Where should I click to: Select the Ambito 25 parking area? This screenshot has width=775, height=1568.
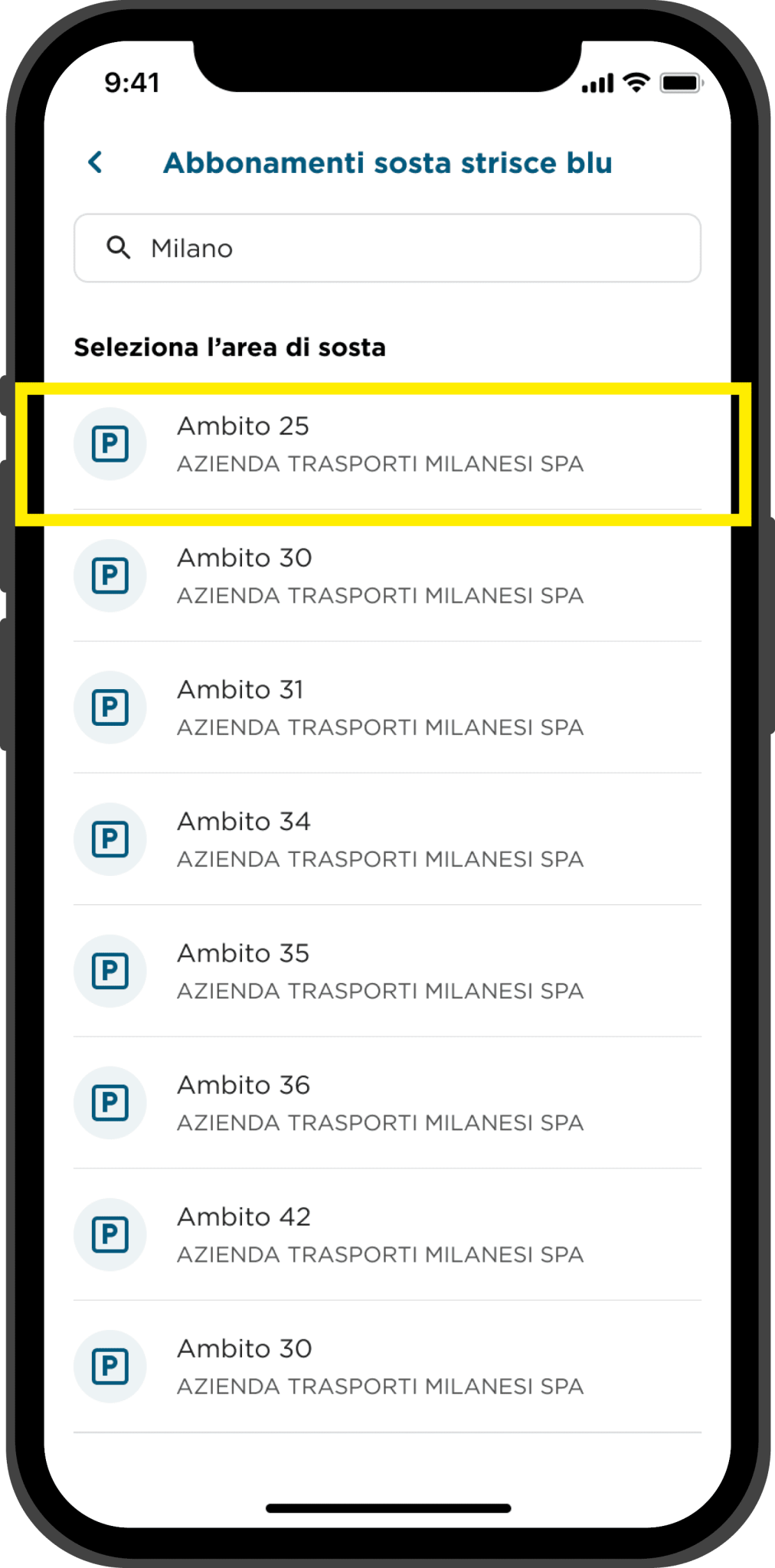387,444
